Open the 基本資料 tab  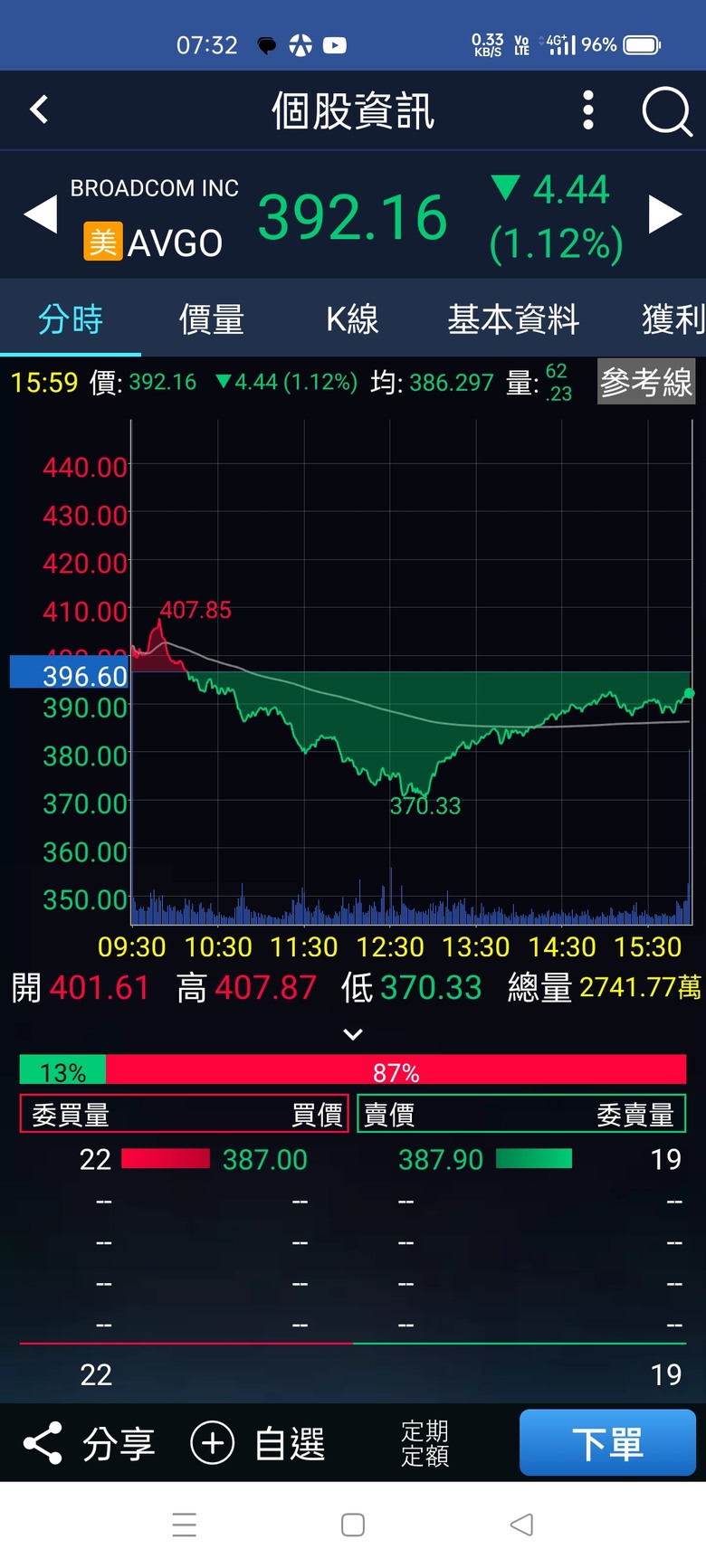click(x=513, y=319)
